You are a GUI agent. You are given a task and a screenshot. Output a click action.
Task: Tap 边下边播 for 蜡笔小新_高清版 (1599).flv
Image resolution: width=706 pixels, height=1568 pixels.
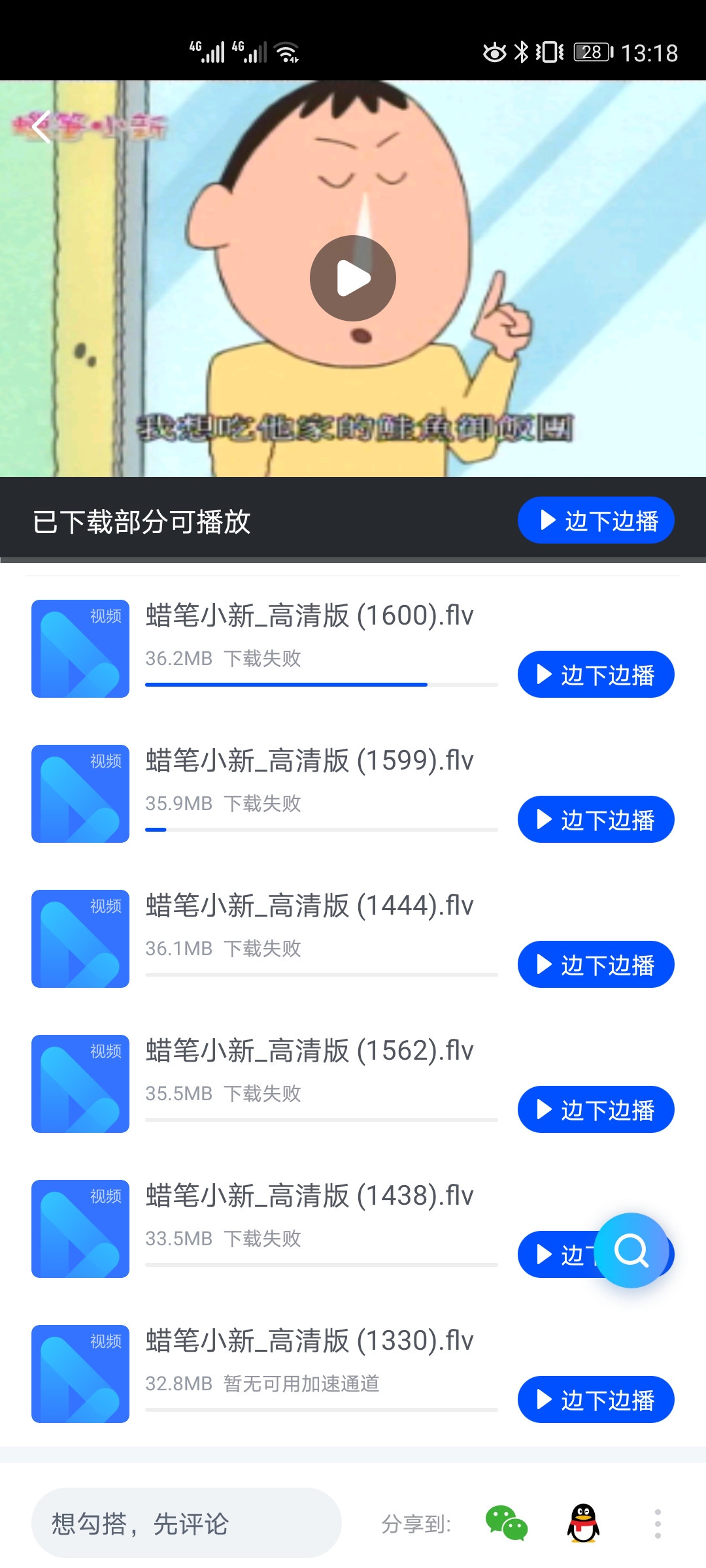coord(596,819)
